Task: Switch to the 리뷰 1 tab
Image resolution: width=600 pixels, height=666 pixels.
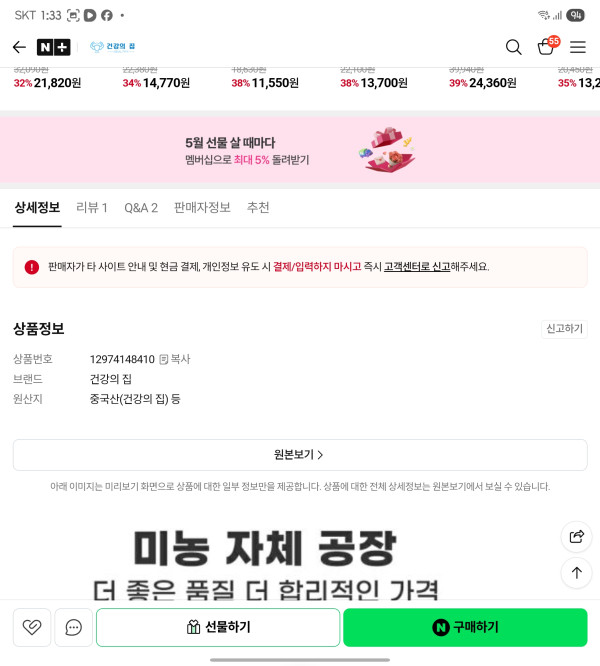Action: (x=92, y=208)
